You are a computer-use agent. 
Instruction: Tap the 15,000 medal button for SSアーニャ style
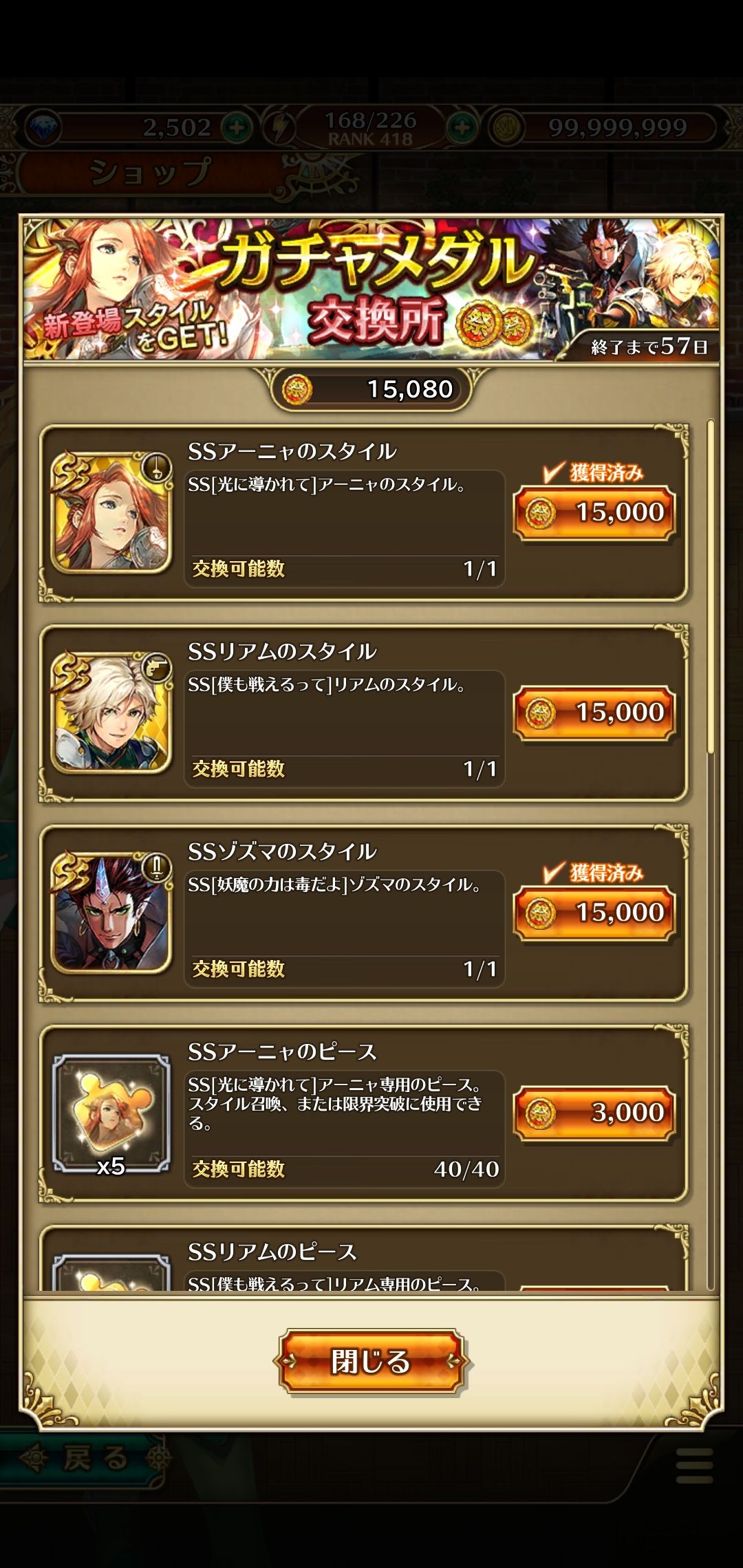tap(594, 512)
